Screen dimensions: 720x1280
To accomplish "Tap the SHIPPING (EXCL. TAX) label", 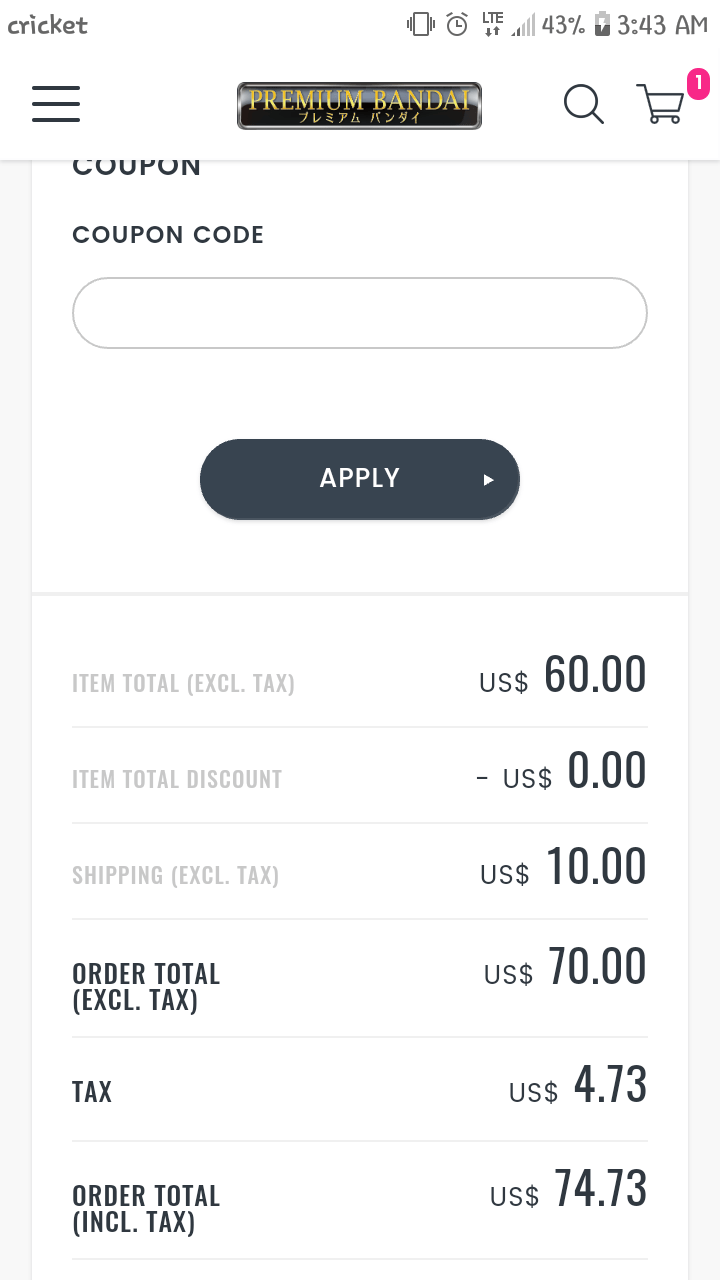I will click(175, 874).
